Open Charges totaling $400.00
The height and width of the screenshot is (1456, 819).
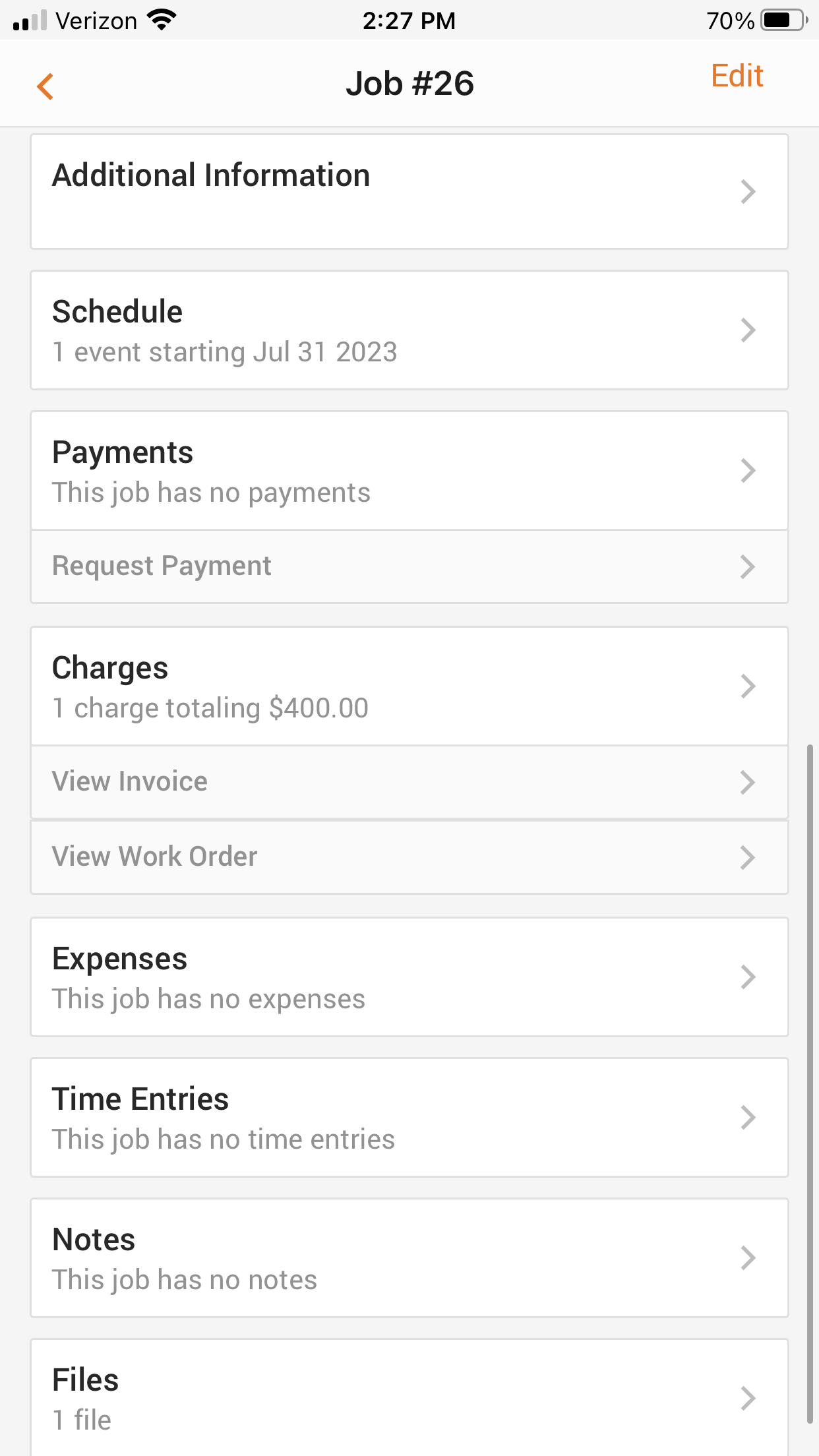(x=409, y=686)
